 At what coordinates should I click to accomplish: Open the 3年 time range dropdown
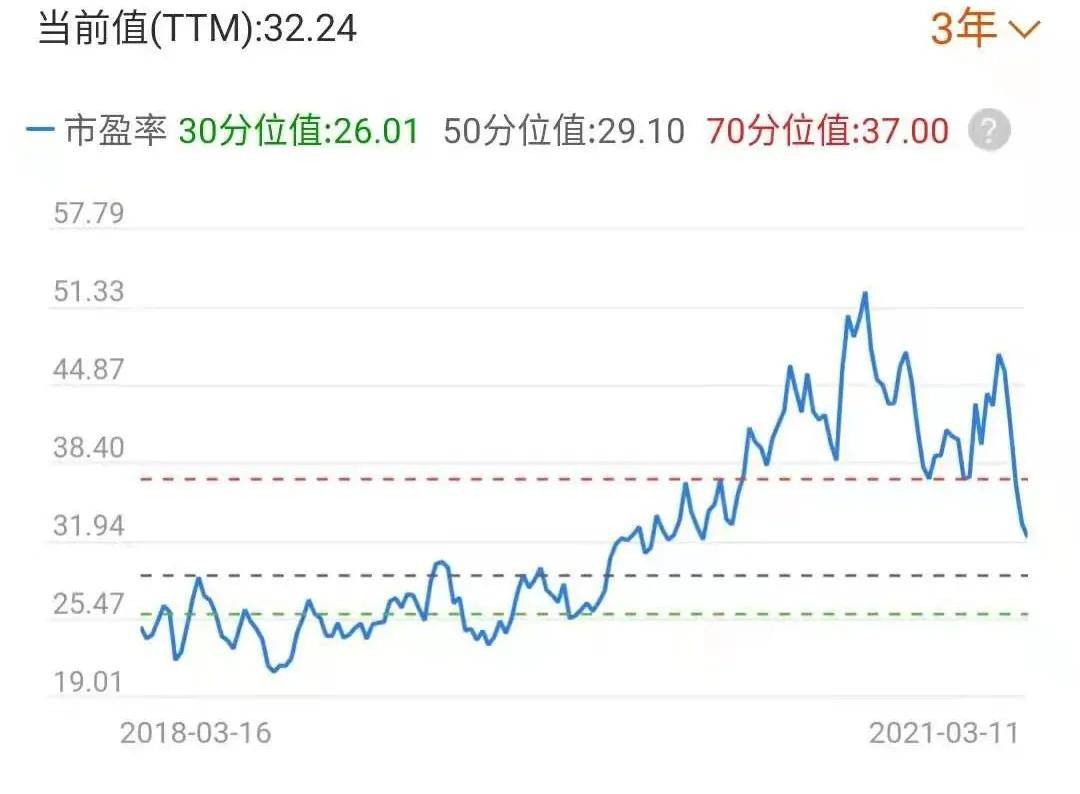[984, 29]
